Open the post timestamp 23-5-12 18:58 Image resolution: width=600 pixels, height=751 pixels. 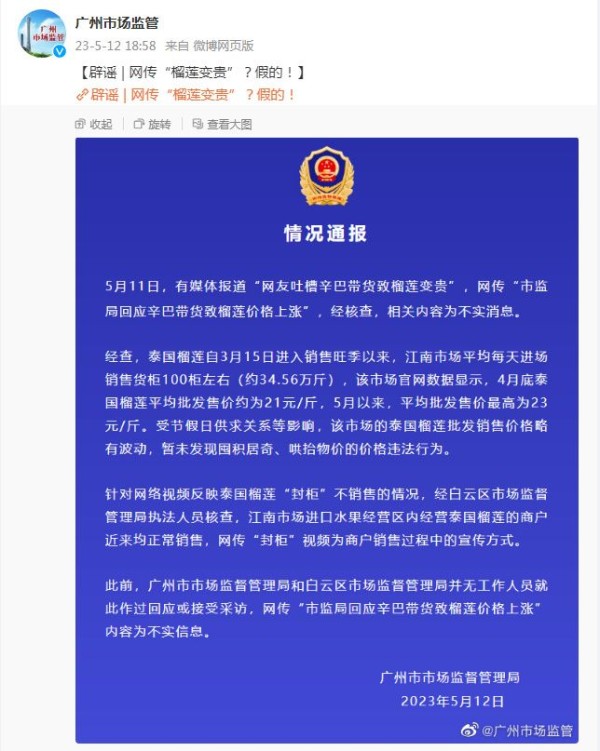[115, 46]
